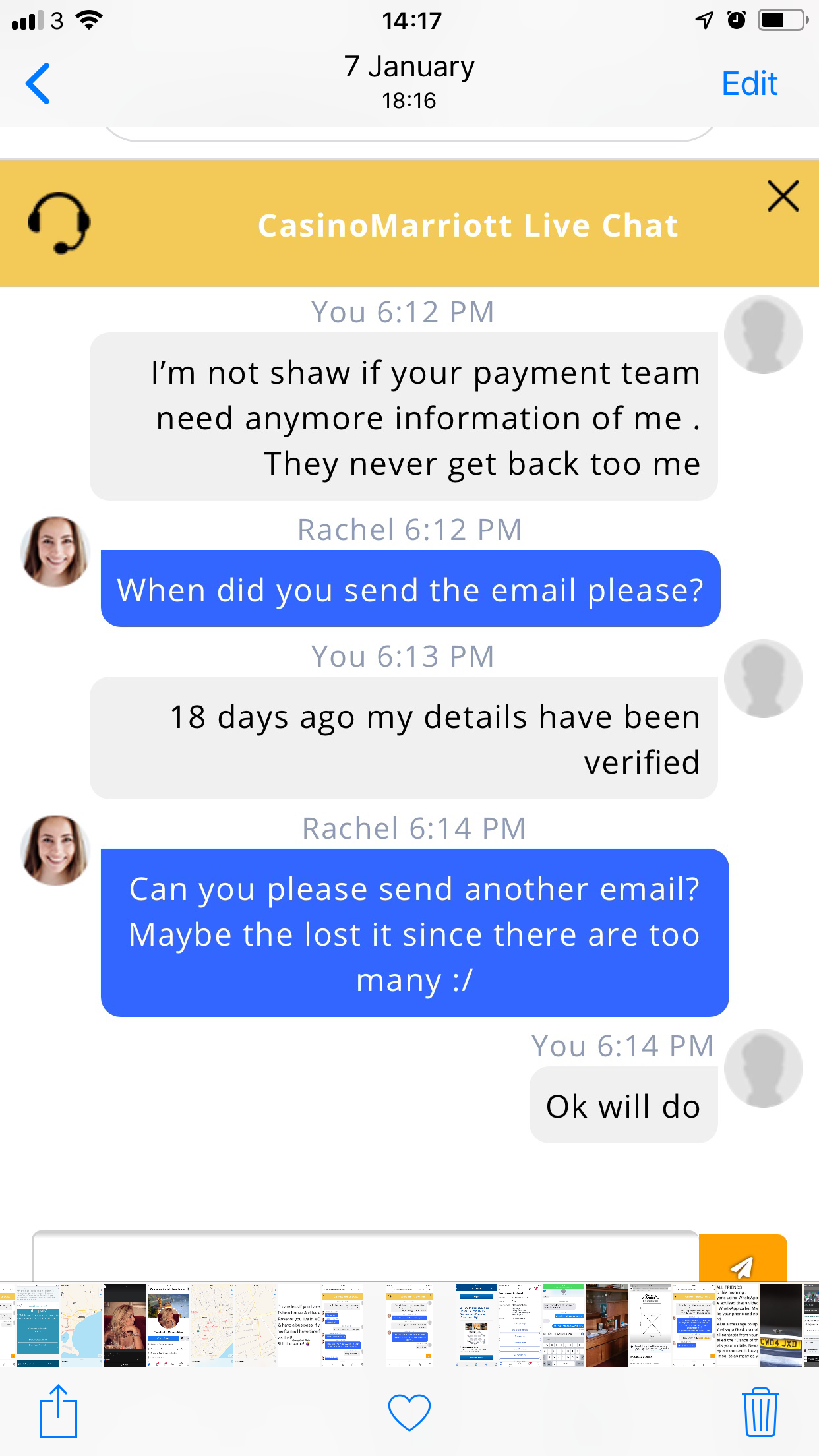Open the blonde woman photo thumbnail

[125, 1325]
